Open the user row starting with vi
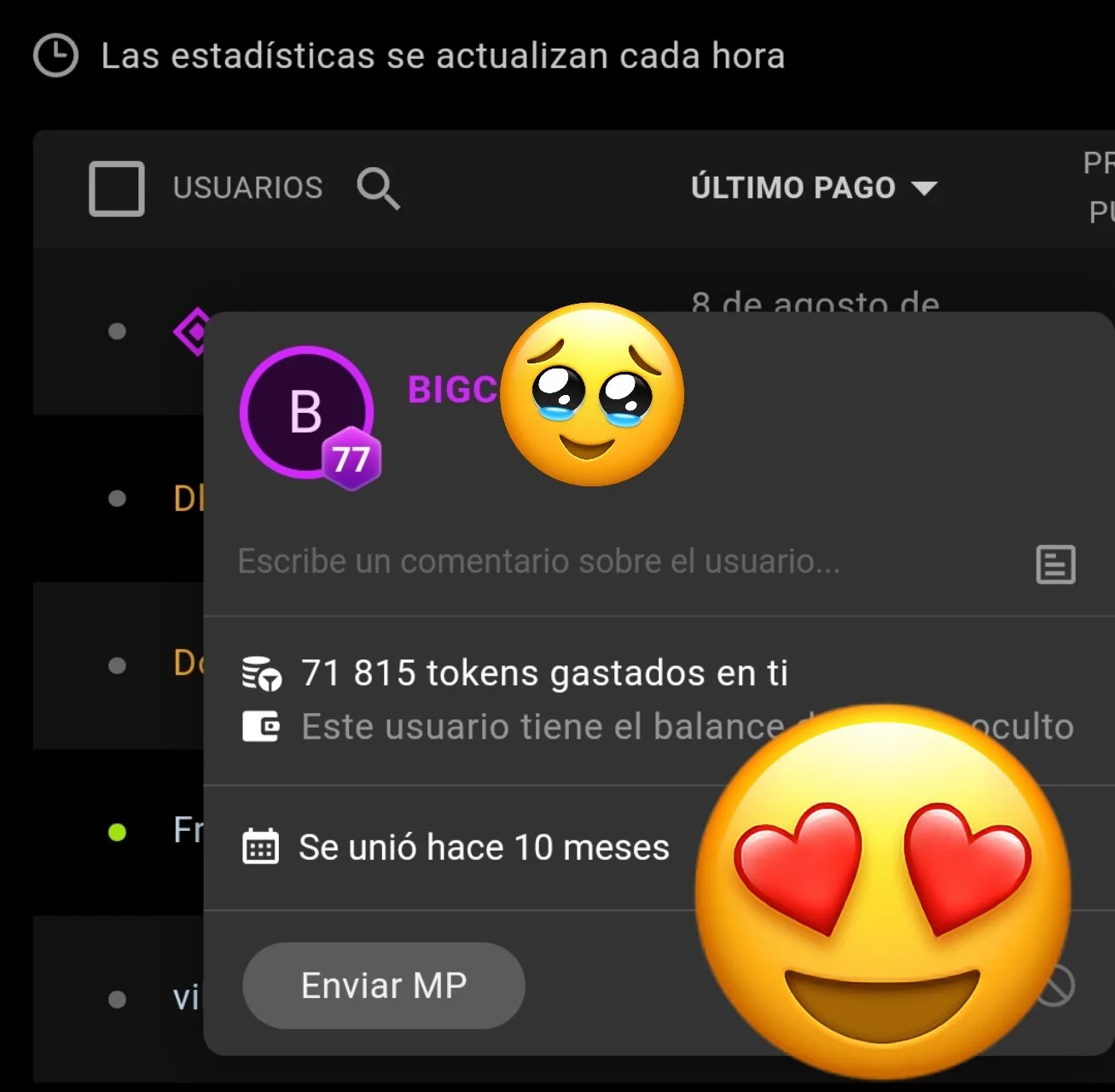Image resolution: width=1115 pixels, height=1092 pixels. [185, 997]
